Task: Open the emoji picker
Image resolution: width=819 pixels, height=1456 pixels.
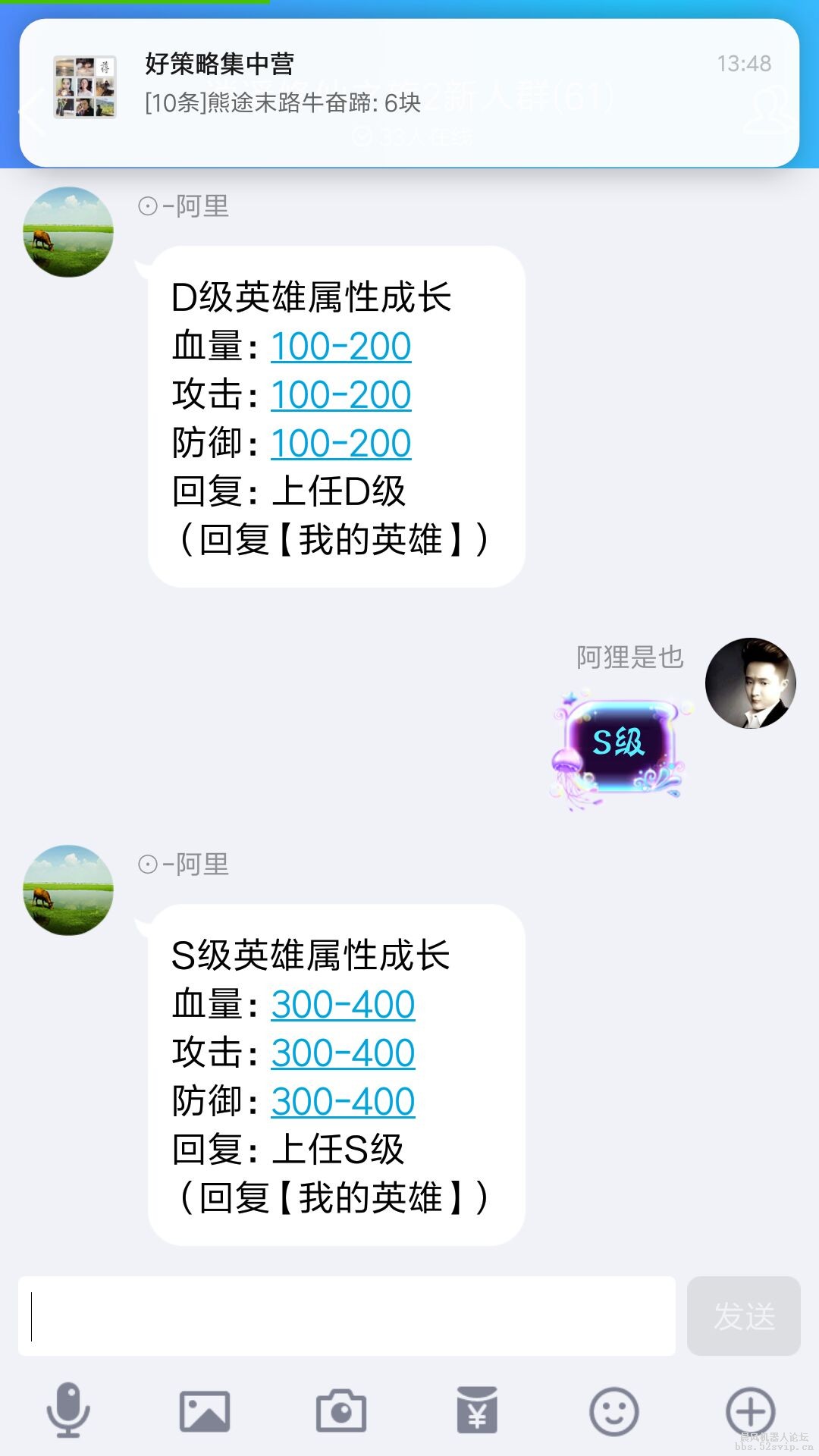Action: pyautogui.click(x=613, y=1410)
